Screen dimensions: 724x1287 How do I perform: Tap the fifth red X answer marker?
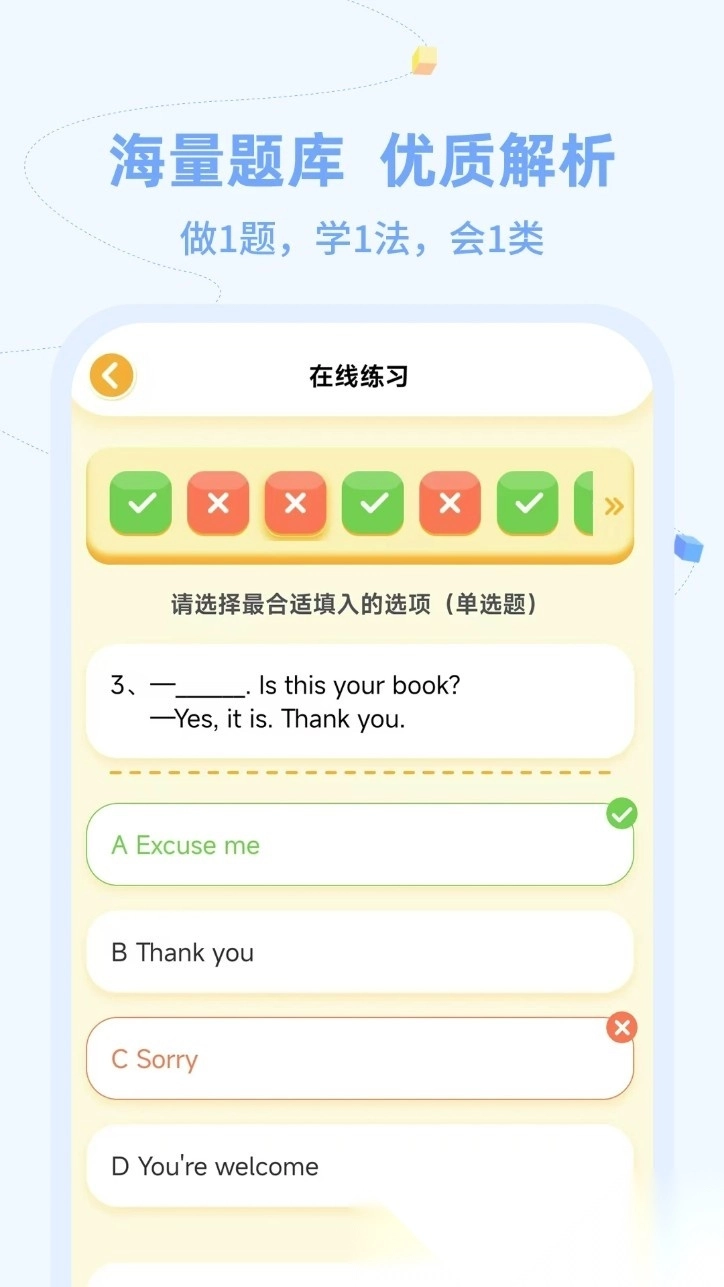click(x=450, y=502)
